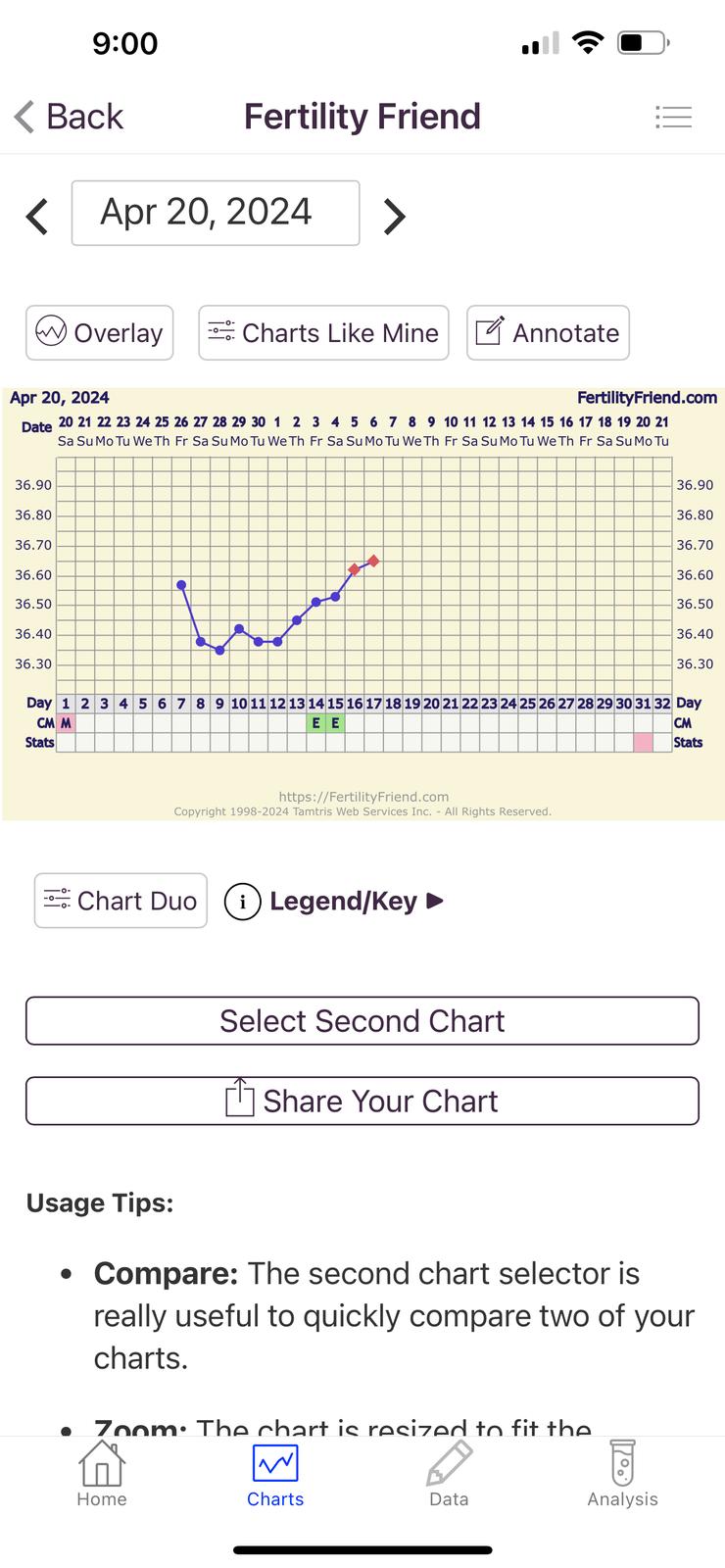This screenshot has width=725, height=1568.
Task: Go back to the previous screen
Action: (69, 117)
